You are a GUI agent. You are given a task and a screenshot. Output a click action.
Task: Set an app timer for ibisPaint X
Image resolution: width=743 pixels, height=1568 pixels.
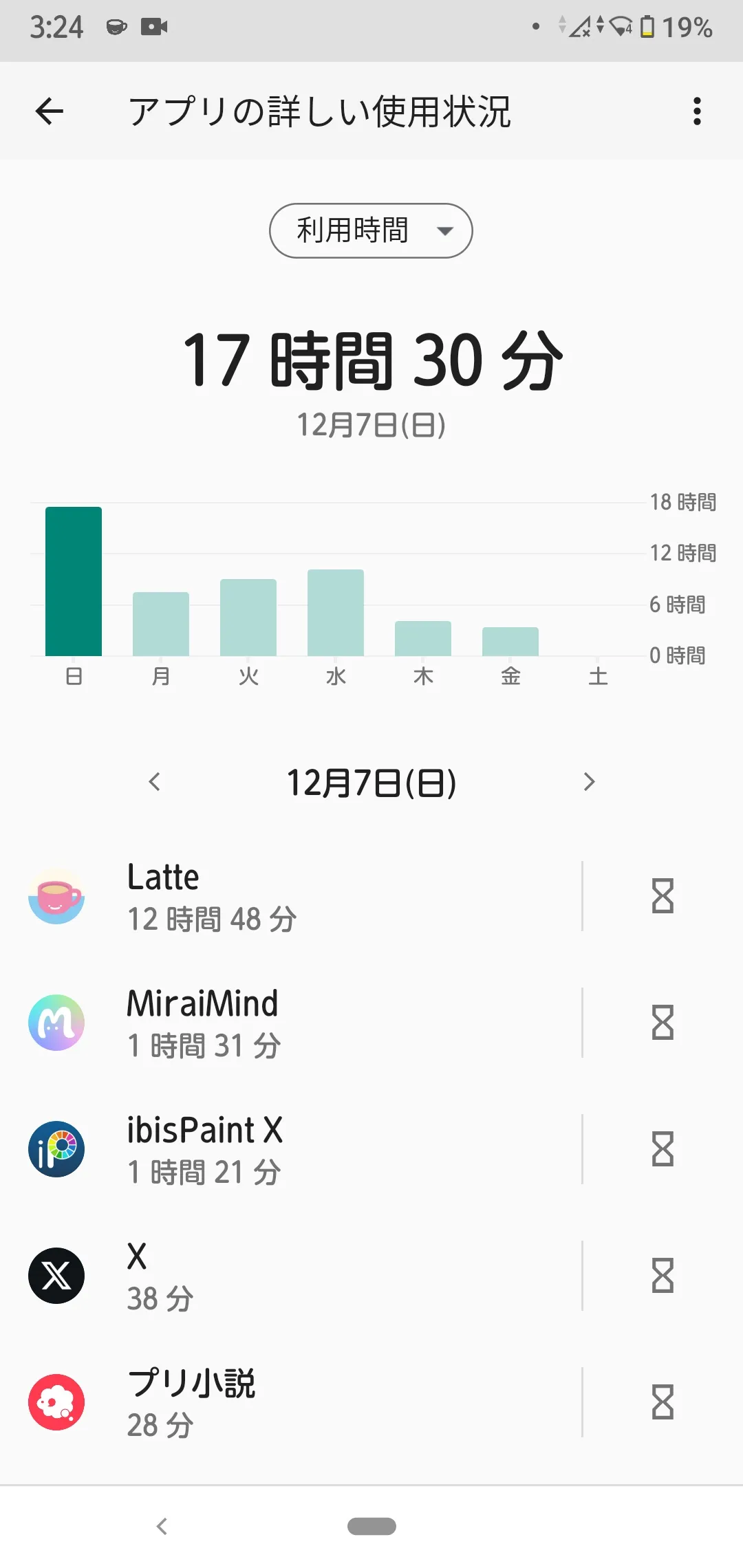click(663, 1149)
